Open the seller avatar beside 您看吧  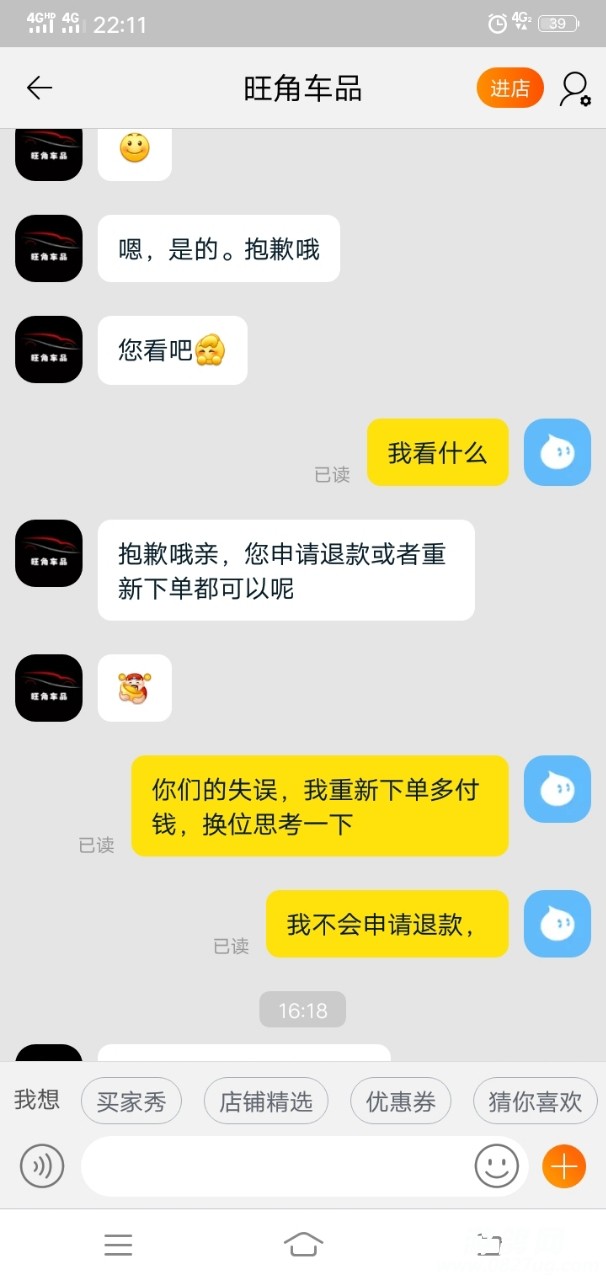(49, 350)
